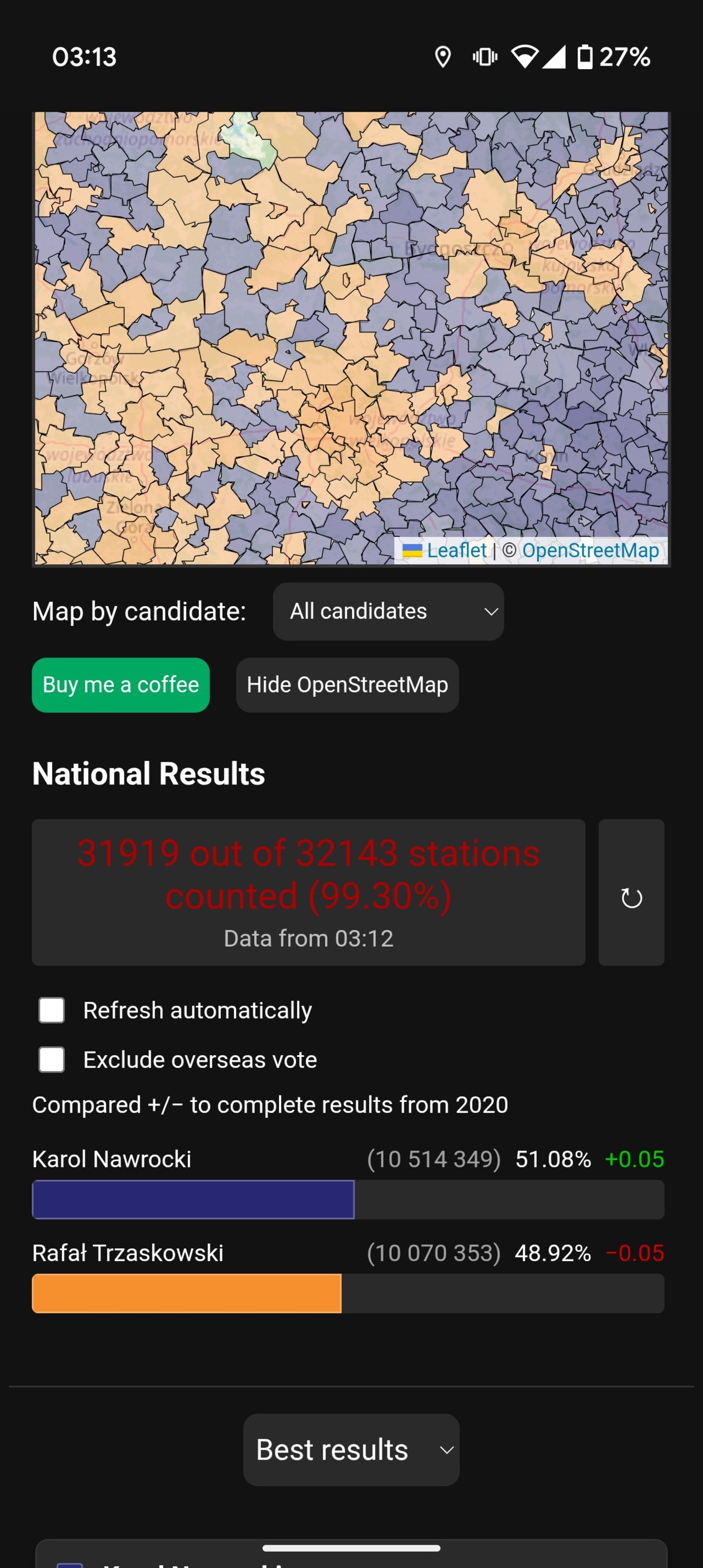Open the OpenStreetMap attribution link

pyautogui.click(x=590, y=550)
